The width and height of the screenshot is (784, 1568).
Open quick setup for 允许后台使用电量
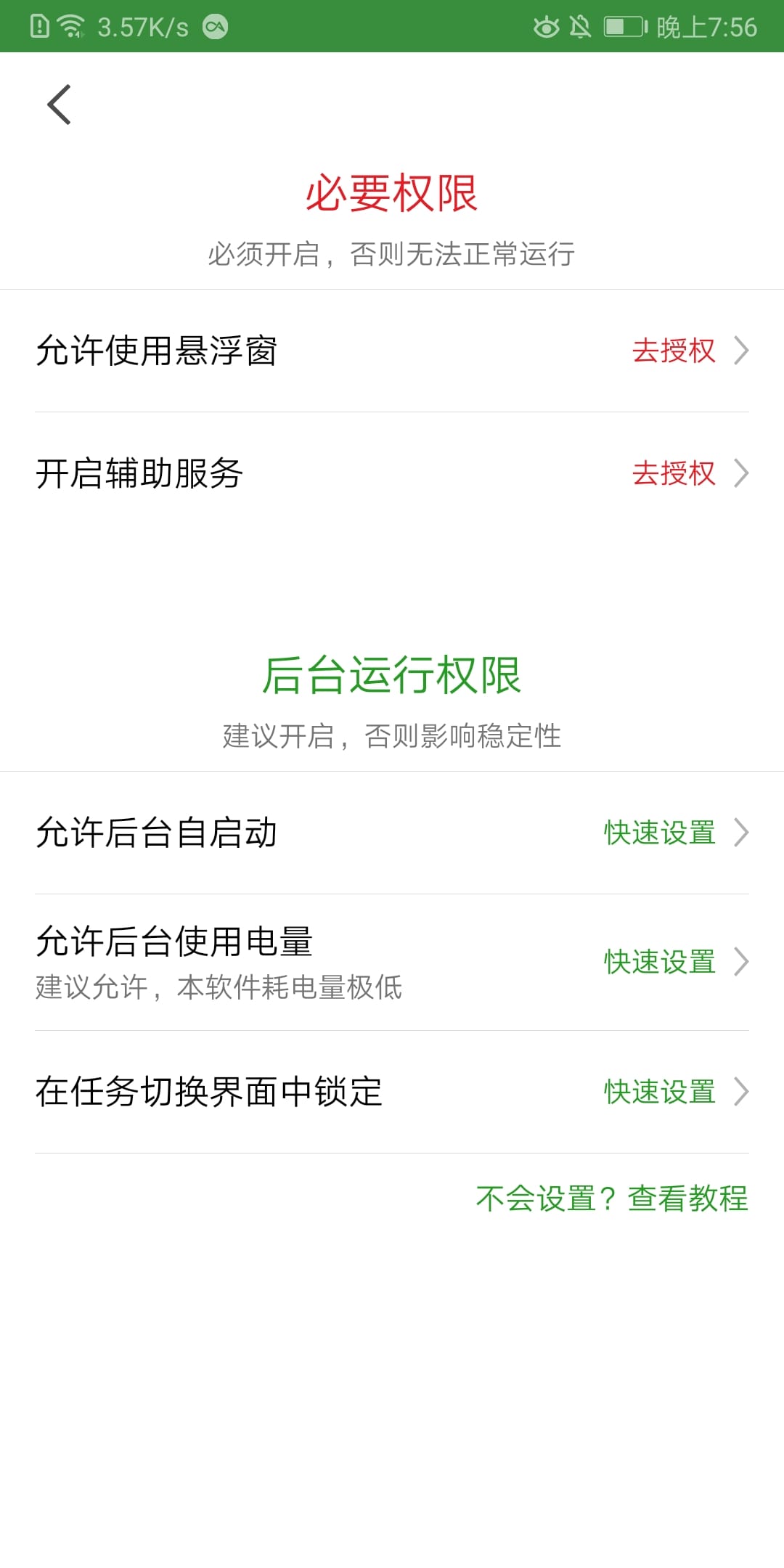(392, 963)
